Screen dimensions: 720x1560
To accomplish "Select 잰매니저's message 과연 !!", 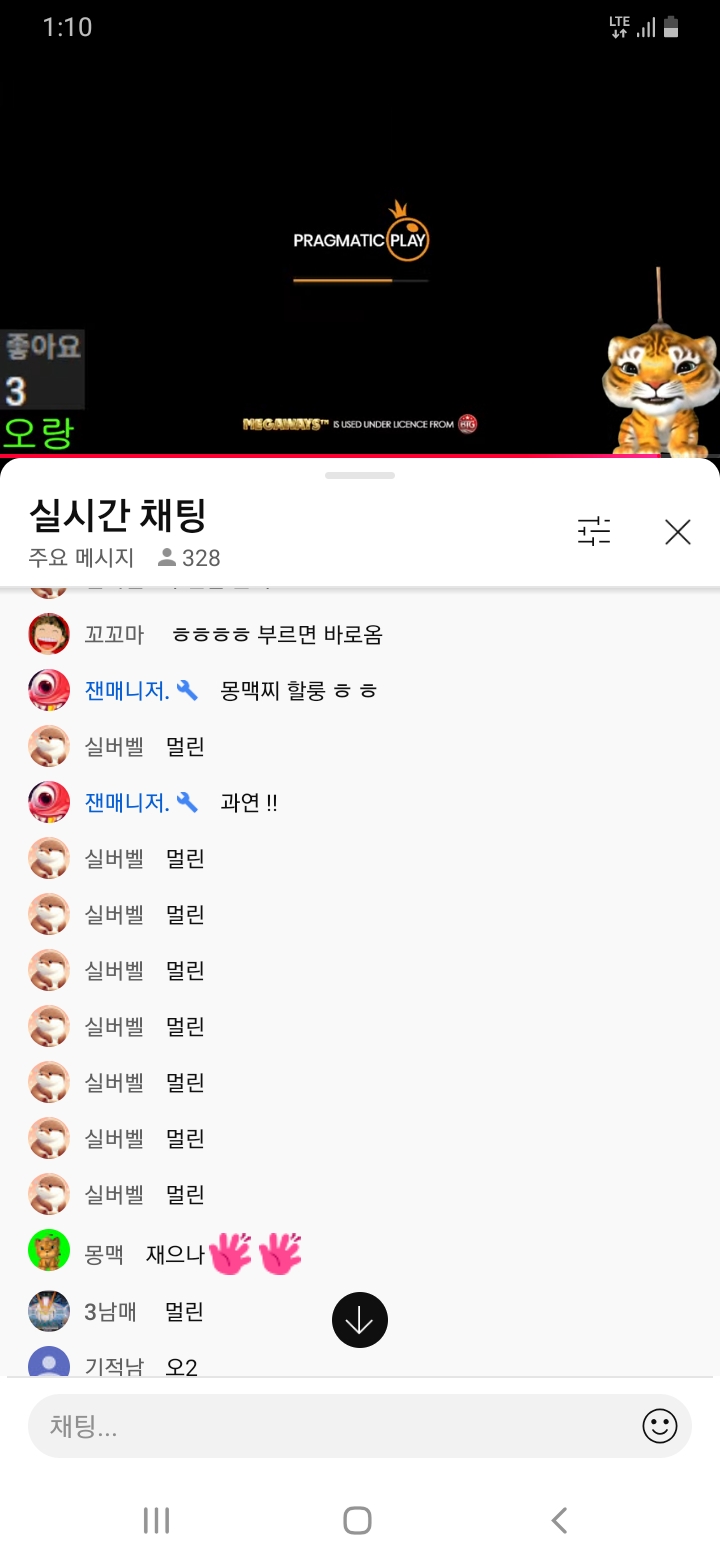I will point(248,802).
